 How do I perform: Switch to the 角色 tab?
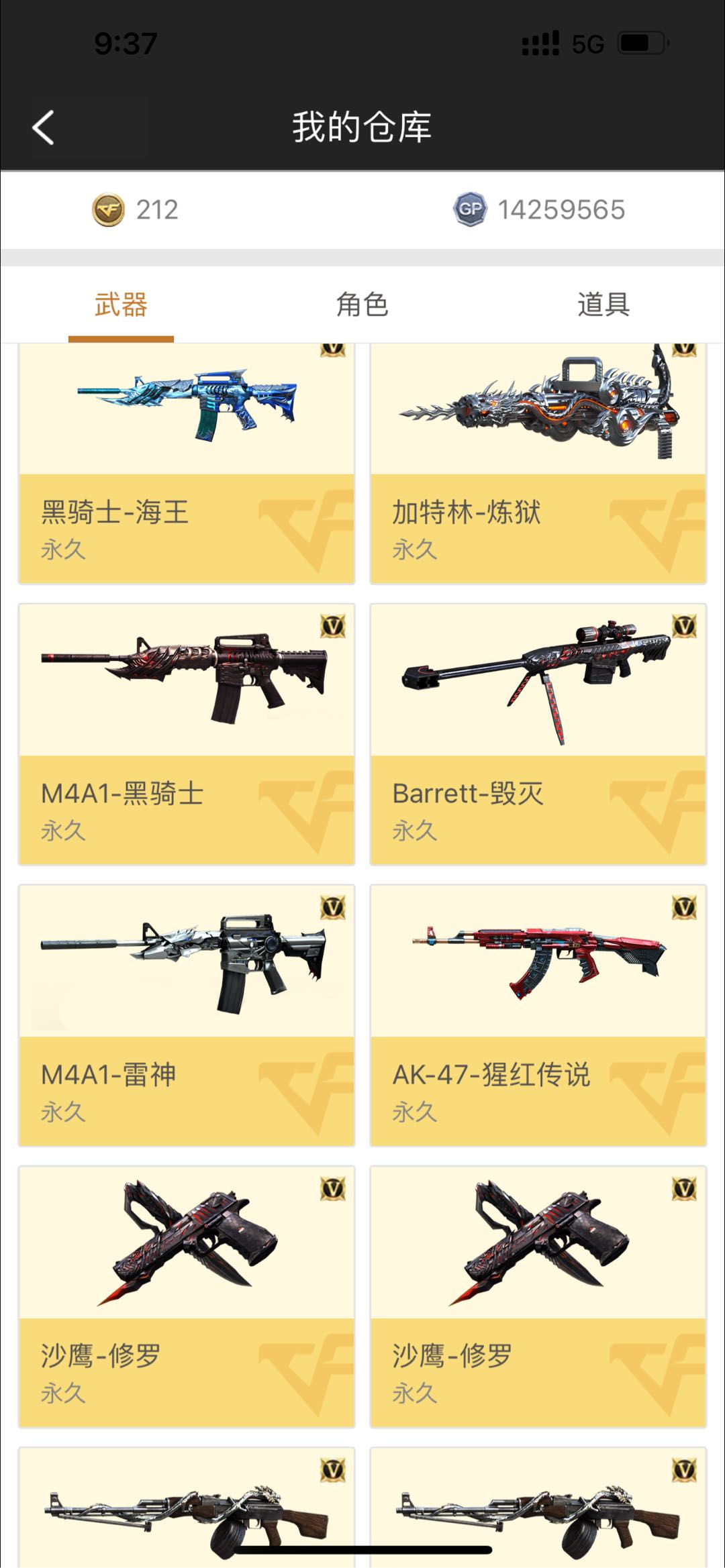click(362, 305)
